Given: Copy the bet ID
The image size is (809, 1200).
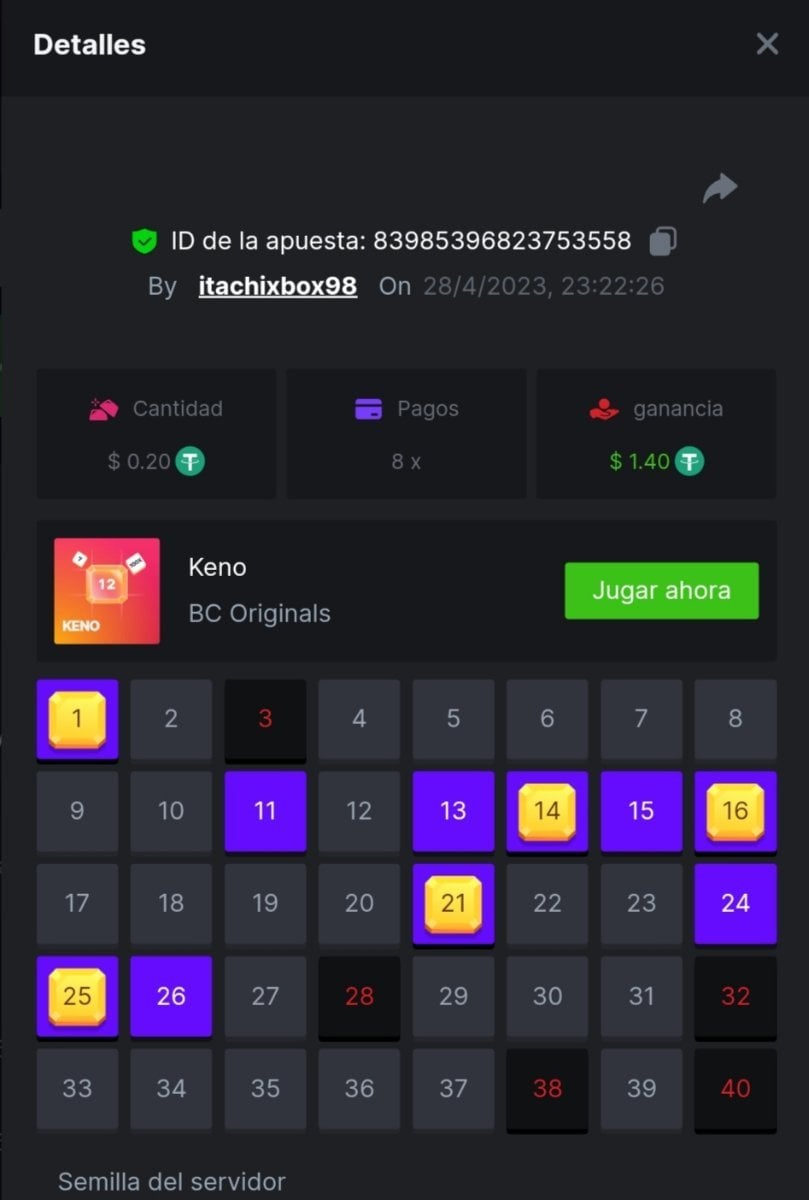Looking at the screenshot, I should click(663, 241).
